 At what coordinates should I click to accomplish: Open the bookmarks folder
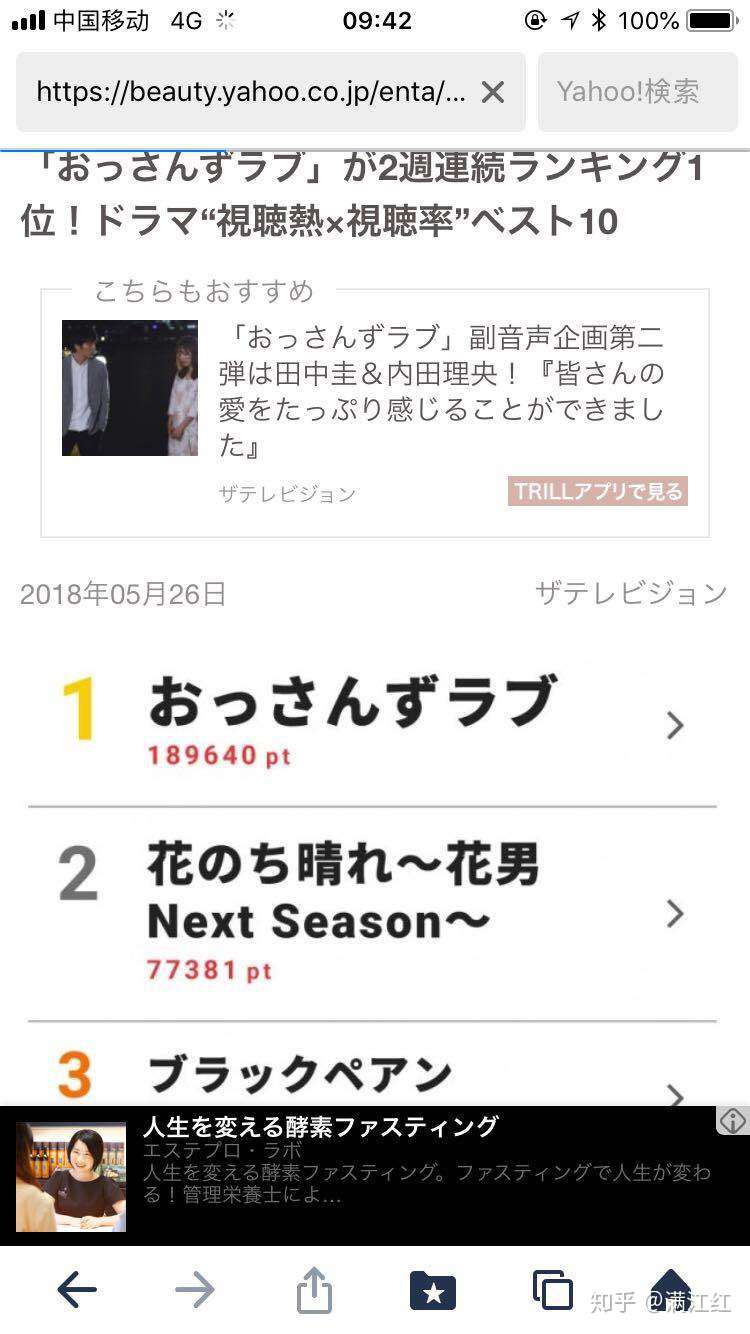coord(433,1291)
